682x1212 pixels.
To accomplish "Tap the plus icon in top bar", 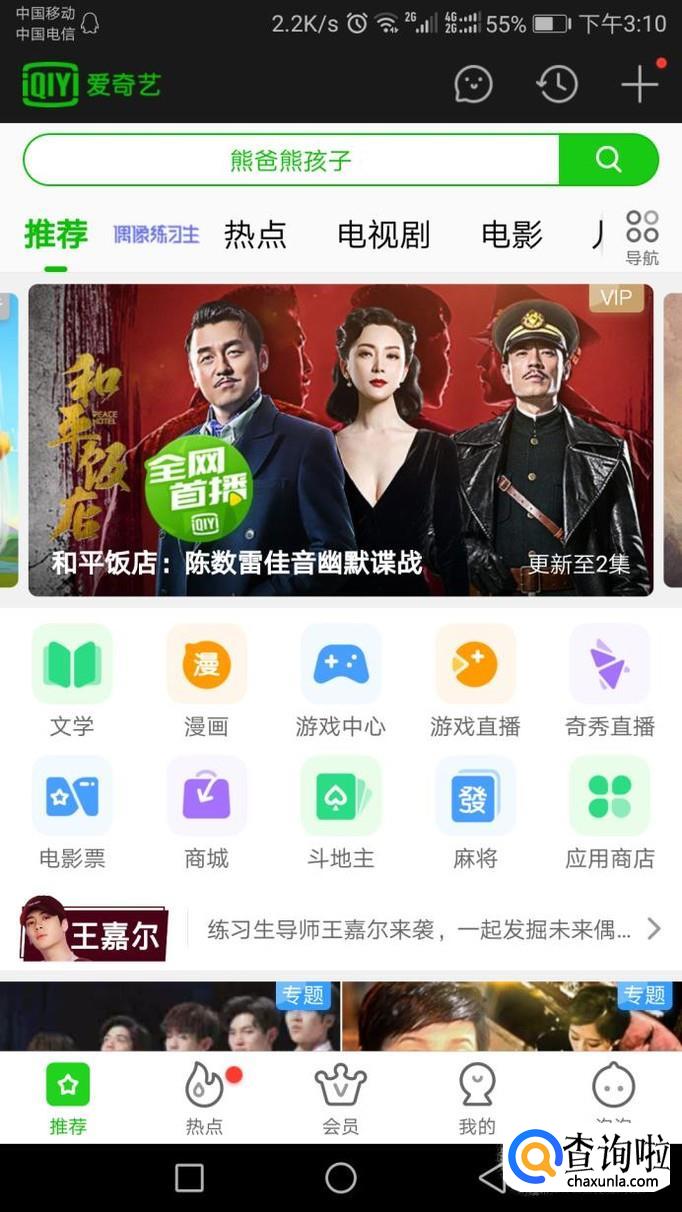I will click(x=639, y=84).
